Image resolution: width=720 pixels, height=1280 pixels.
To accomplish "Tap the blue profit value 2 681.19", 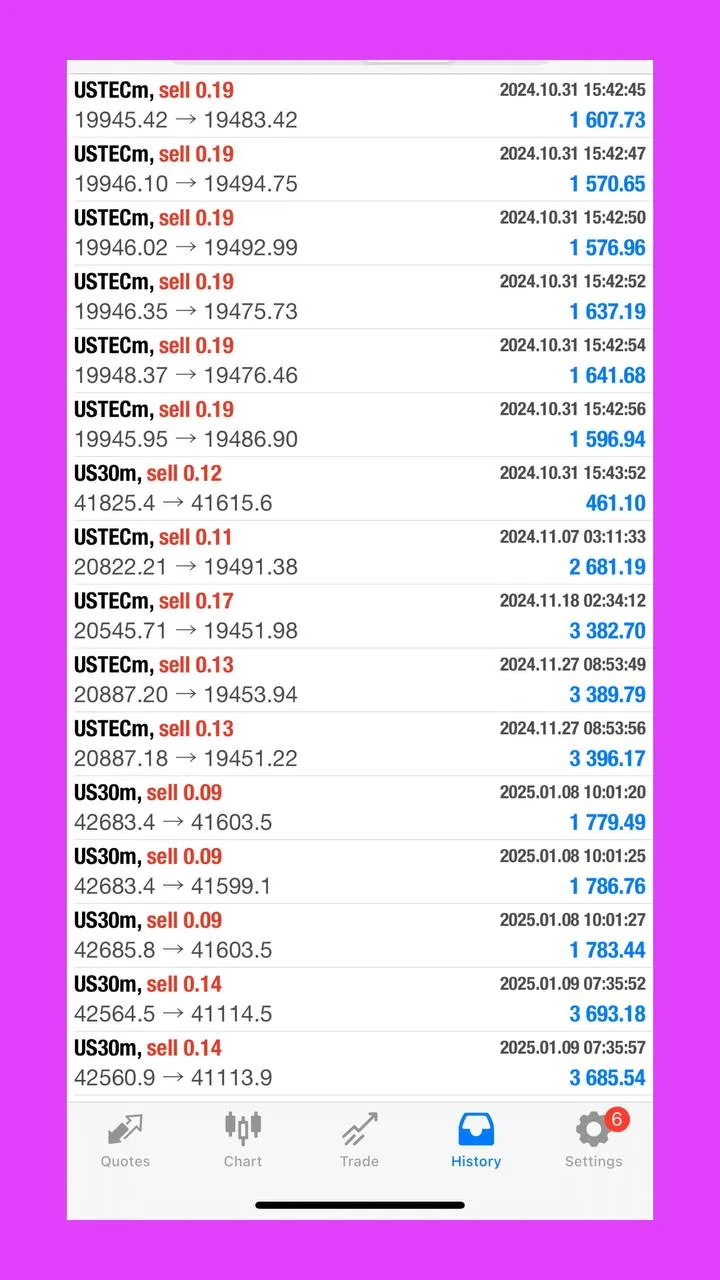I will (605, 567).
